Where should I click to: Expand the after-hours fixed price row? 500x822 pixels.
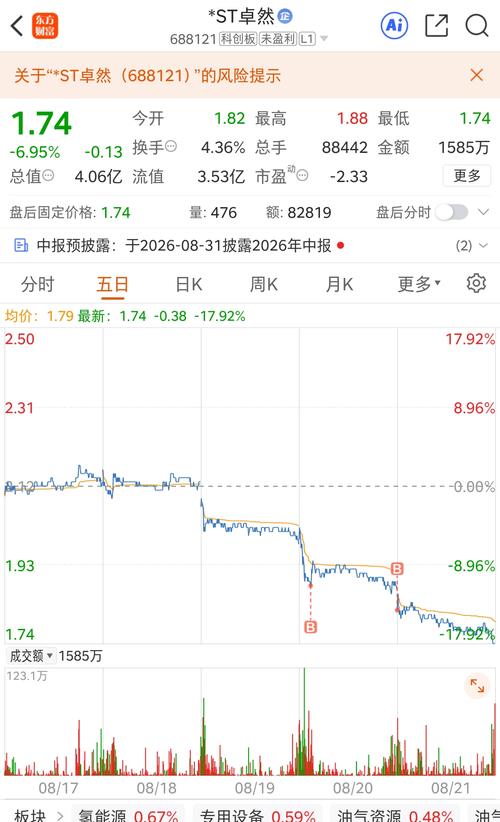pos(483,212)
